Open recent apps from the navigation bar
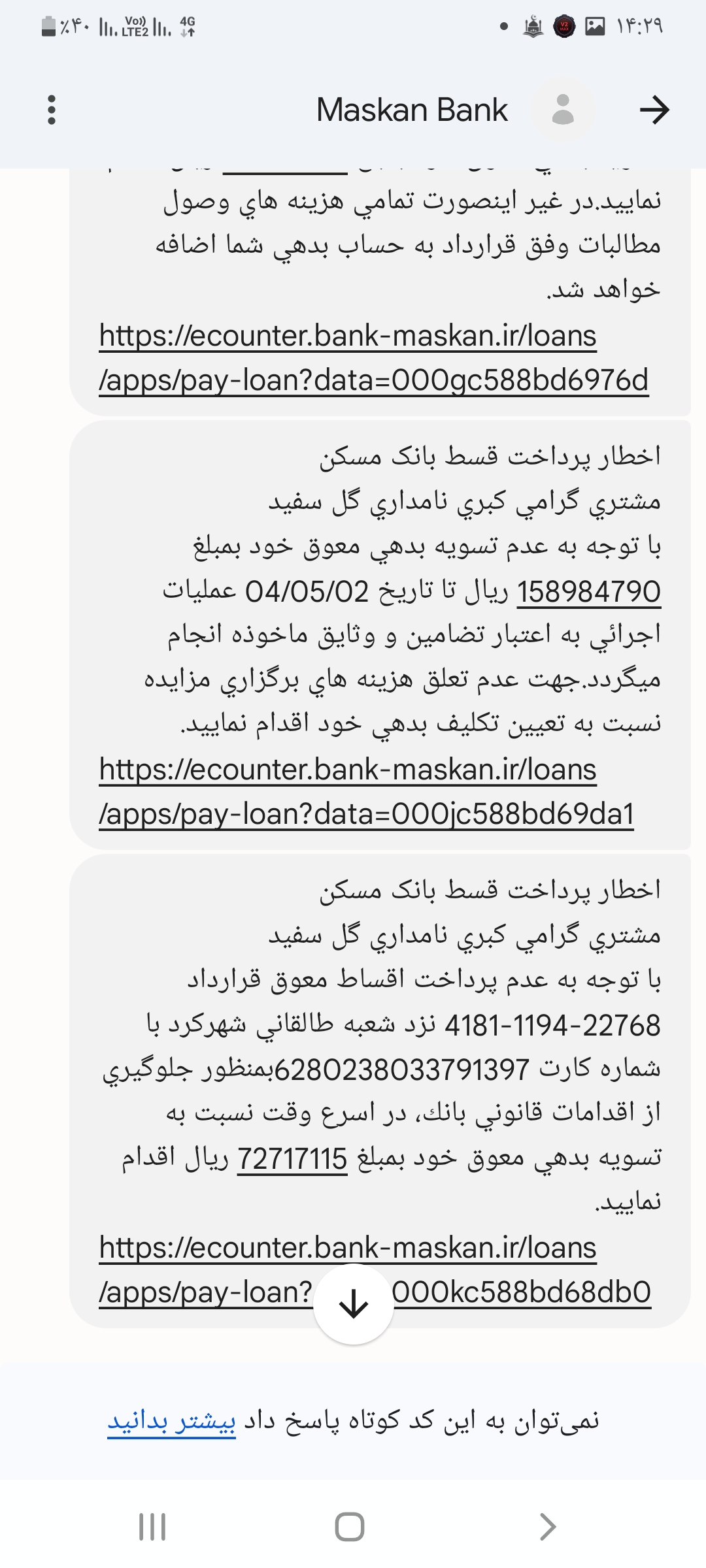706x1568 pixels. coord(152,1527)
